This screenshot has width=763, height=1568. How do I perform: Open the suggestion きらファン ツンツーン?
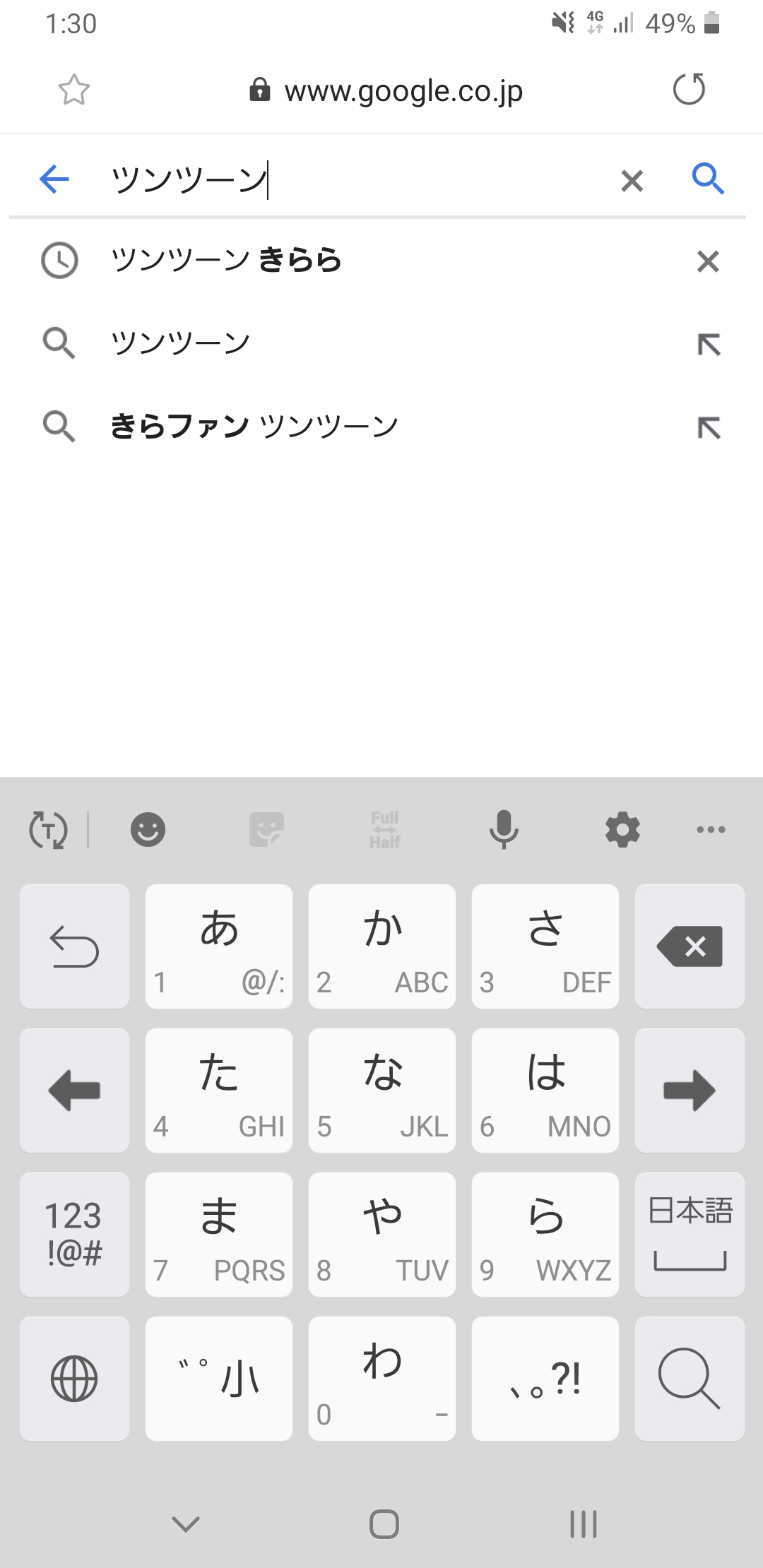click(x=254, y=427)
